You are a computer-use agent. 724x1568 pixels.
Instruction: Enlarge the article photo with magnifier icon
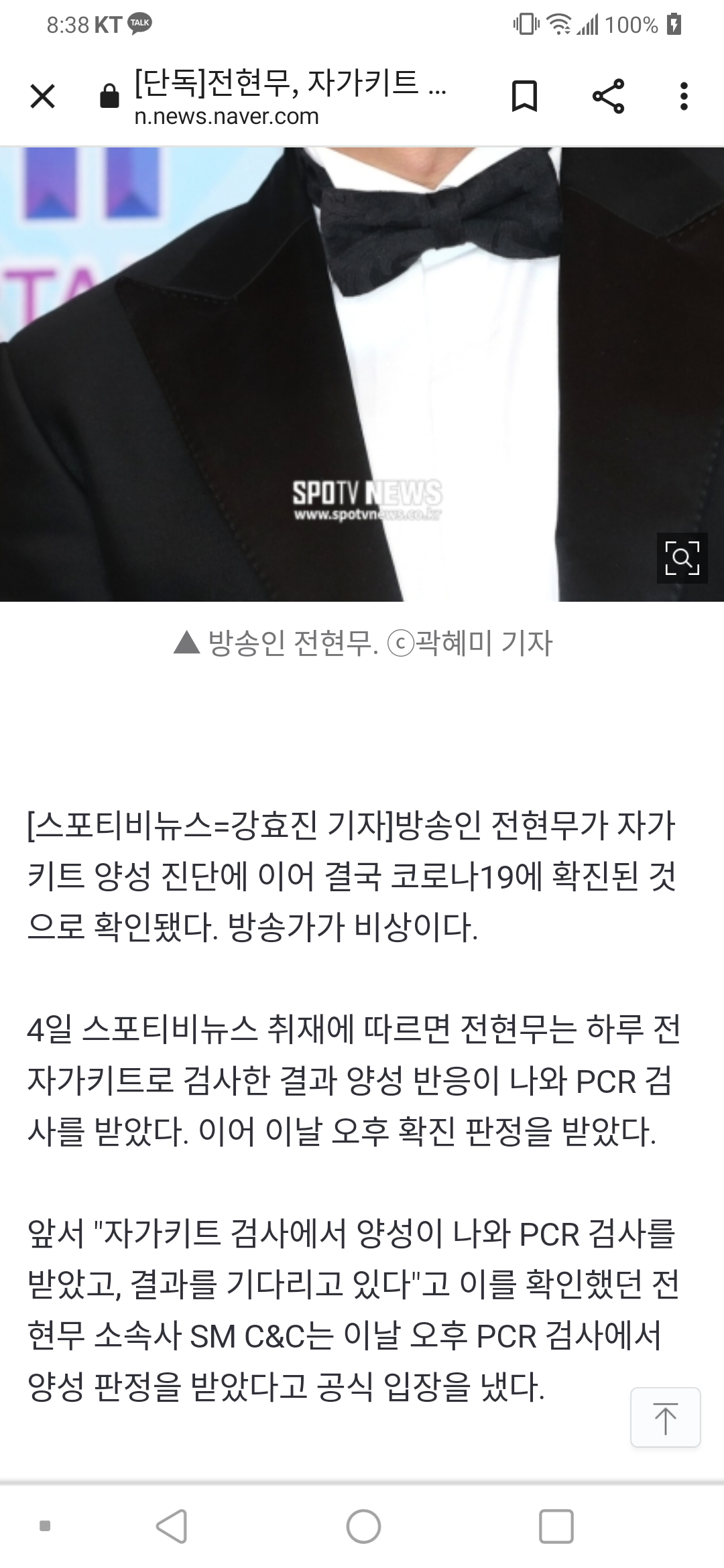pyautogui.click(x=682, y=558)
